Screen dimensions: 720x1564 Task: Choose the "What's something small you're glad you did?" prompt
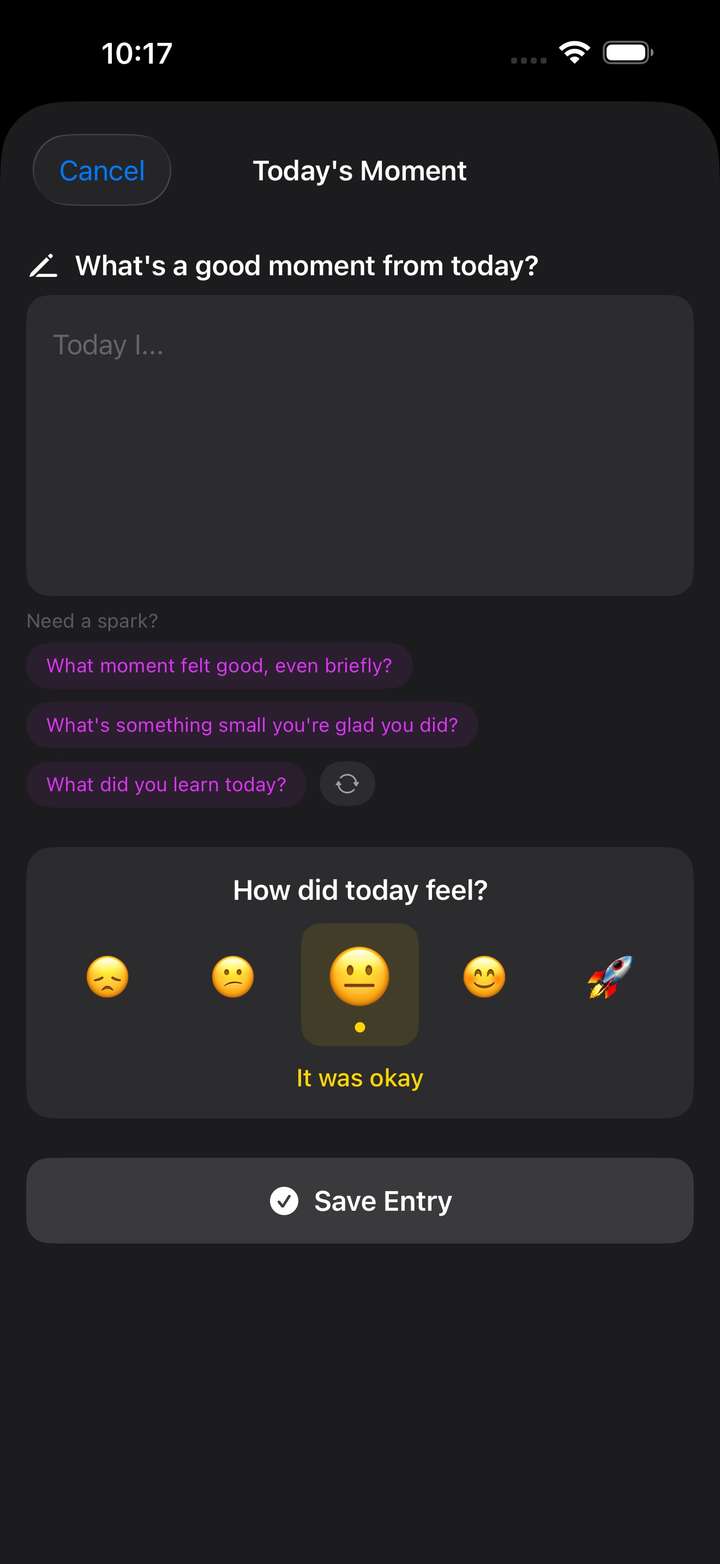[252, 725]
